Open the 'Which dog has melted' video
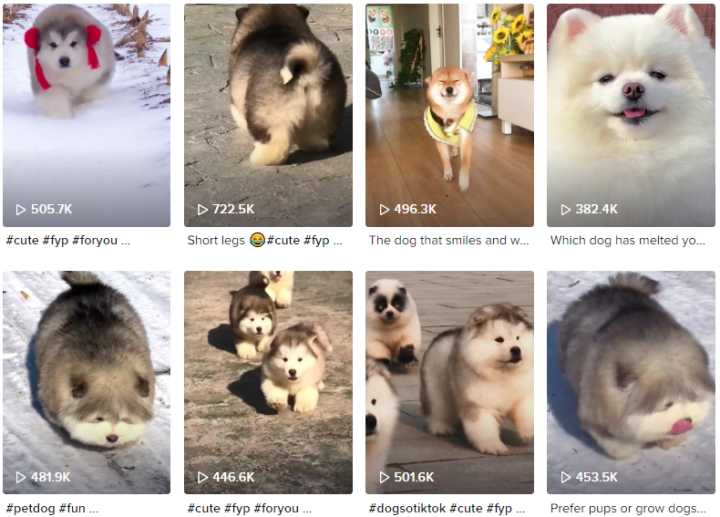 tap(631, 115)
